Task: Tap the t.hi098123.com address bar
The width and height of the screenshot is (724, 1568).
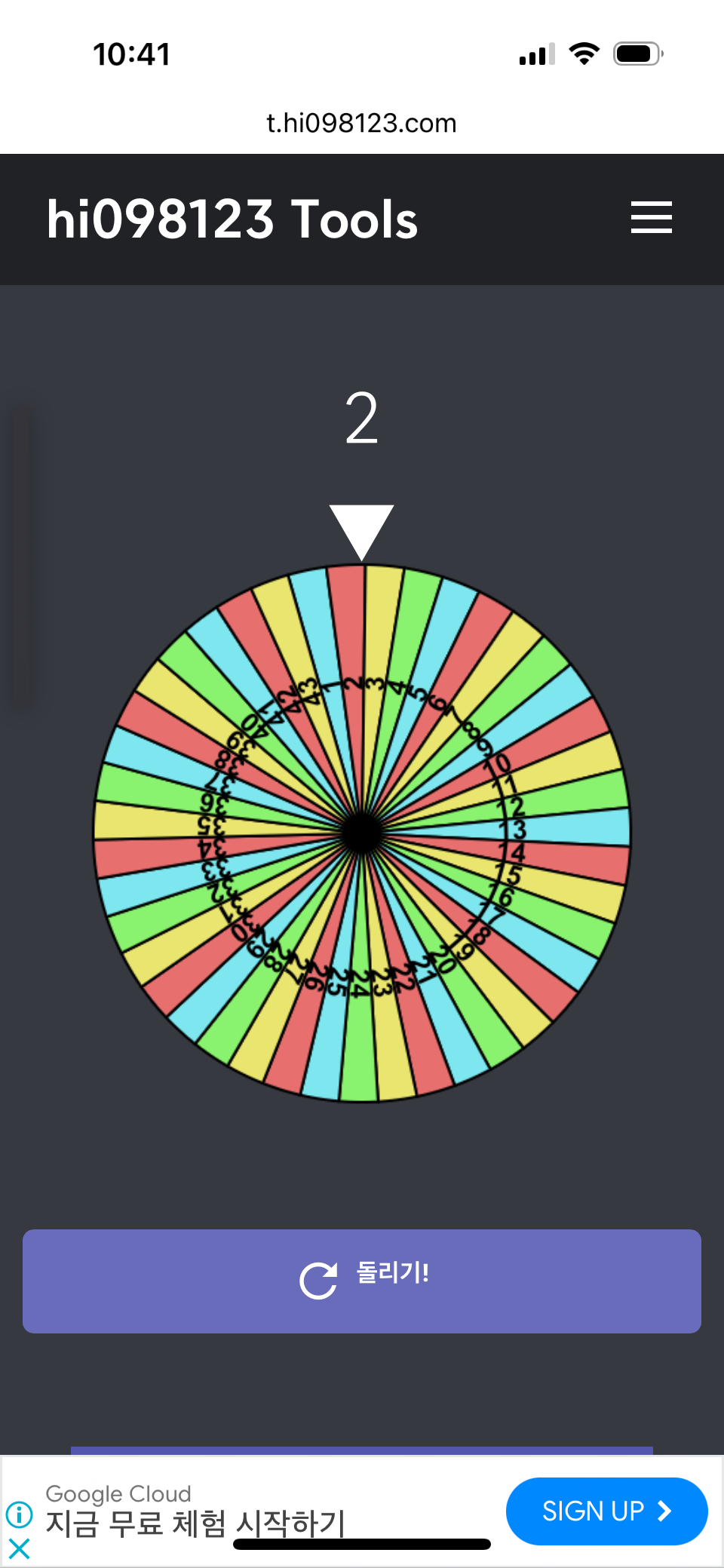Action: pos(362,123)
